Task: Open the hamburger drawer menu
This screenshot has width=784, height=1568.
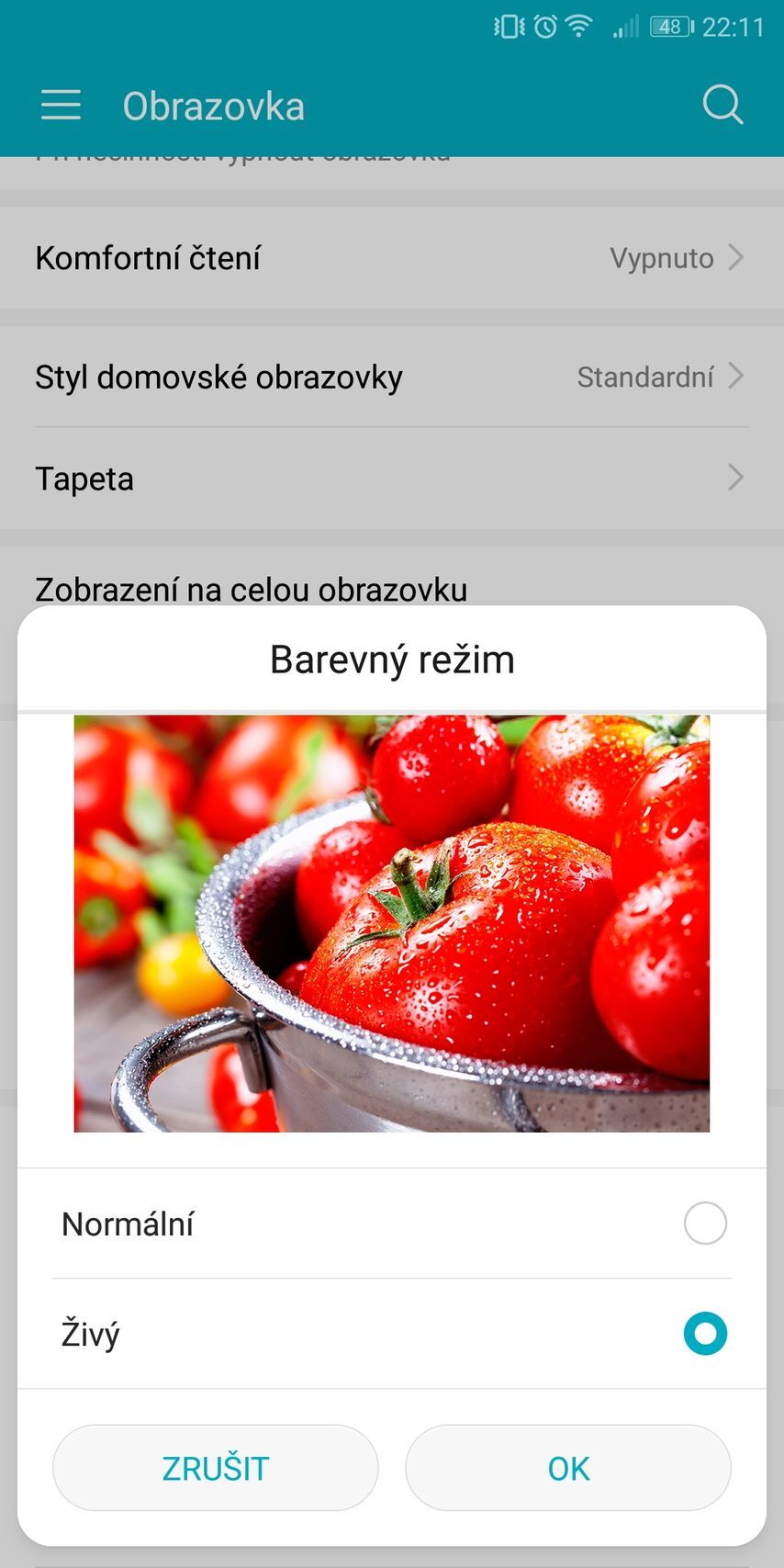Action: pos(61,105)
